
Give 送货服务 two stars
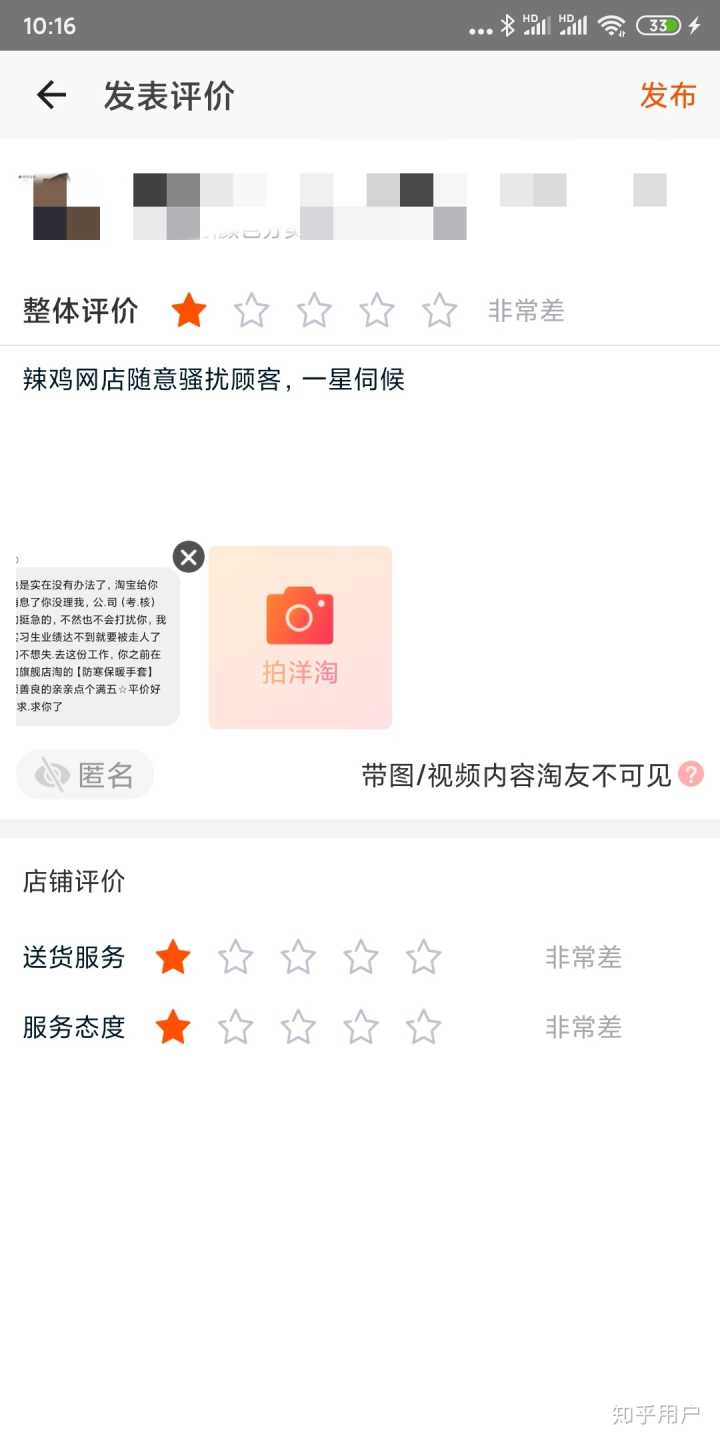tap(236, 957)
